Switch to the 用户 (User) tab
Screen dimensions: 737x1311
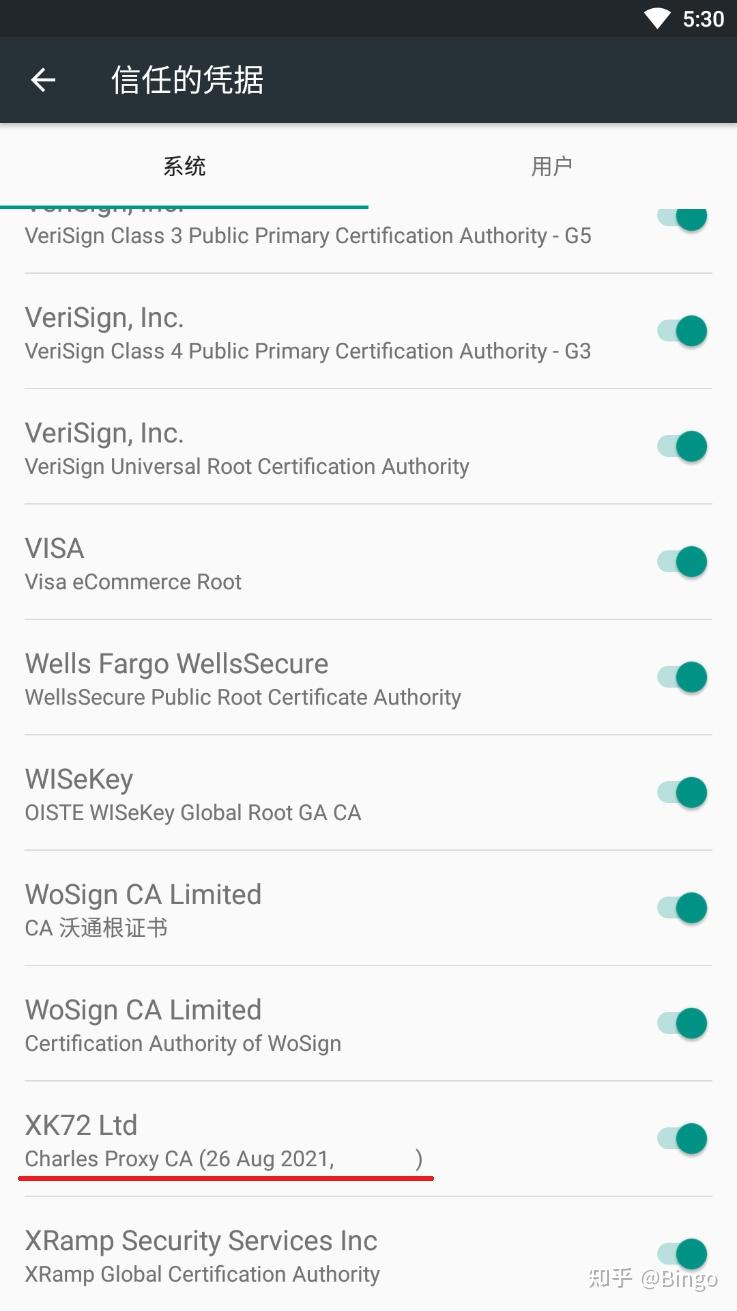(553, 166)
